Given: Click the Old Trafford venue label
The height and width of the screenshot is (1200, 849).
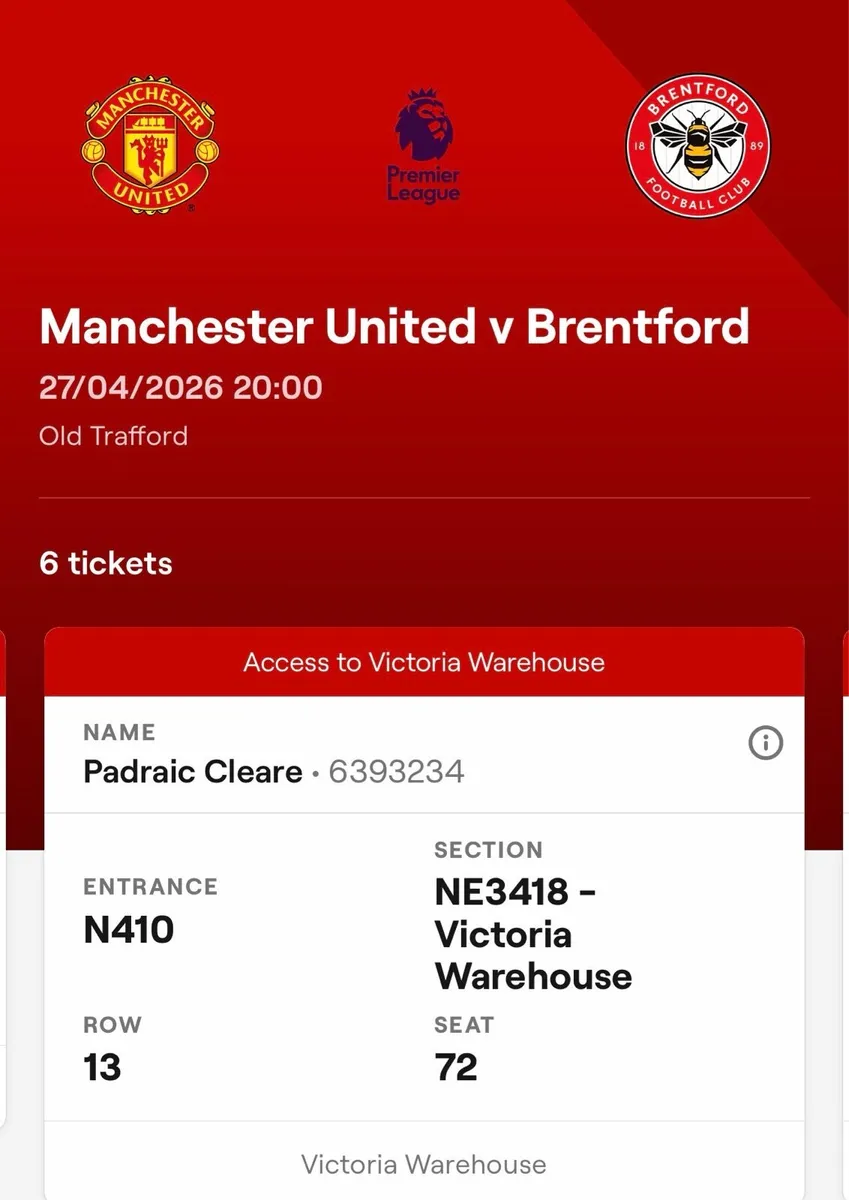Looking at the screenshot, I should [x=113, y=436].
